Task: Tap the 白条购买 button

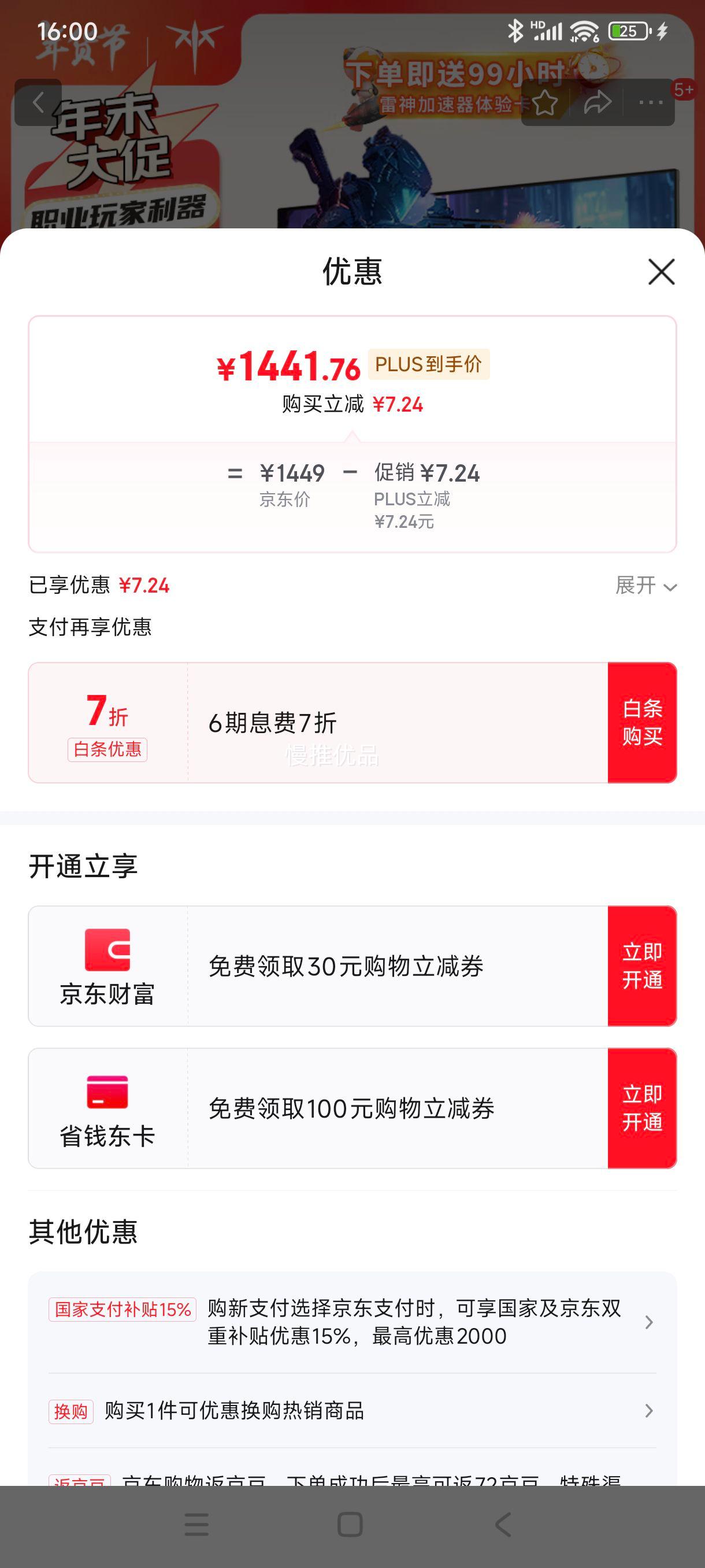Action: point(643,723)
